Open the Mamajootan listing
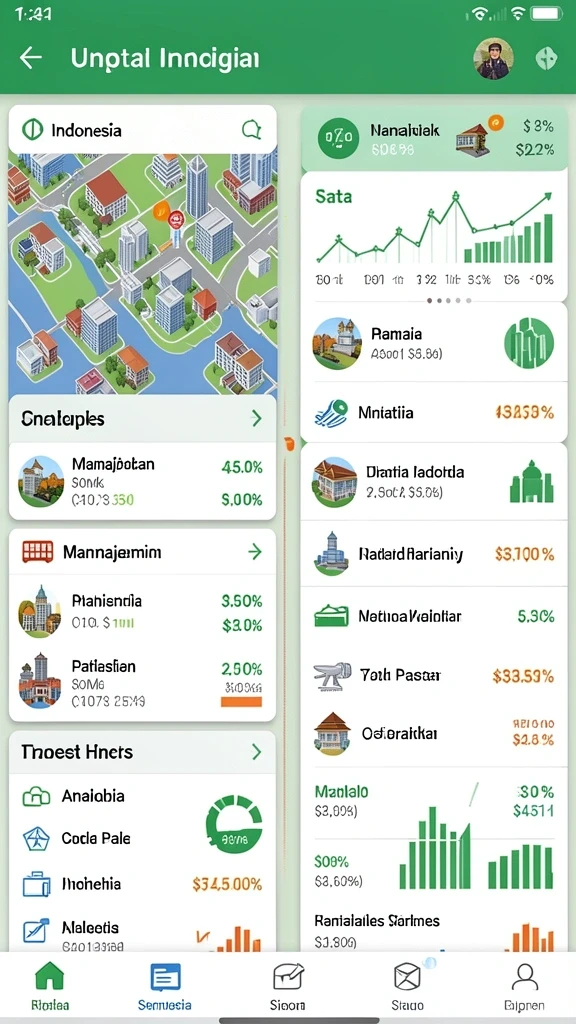 pyautogui.click(x=142, y=481)
